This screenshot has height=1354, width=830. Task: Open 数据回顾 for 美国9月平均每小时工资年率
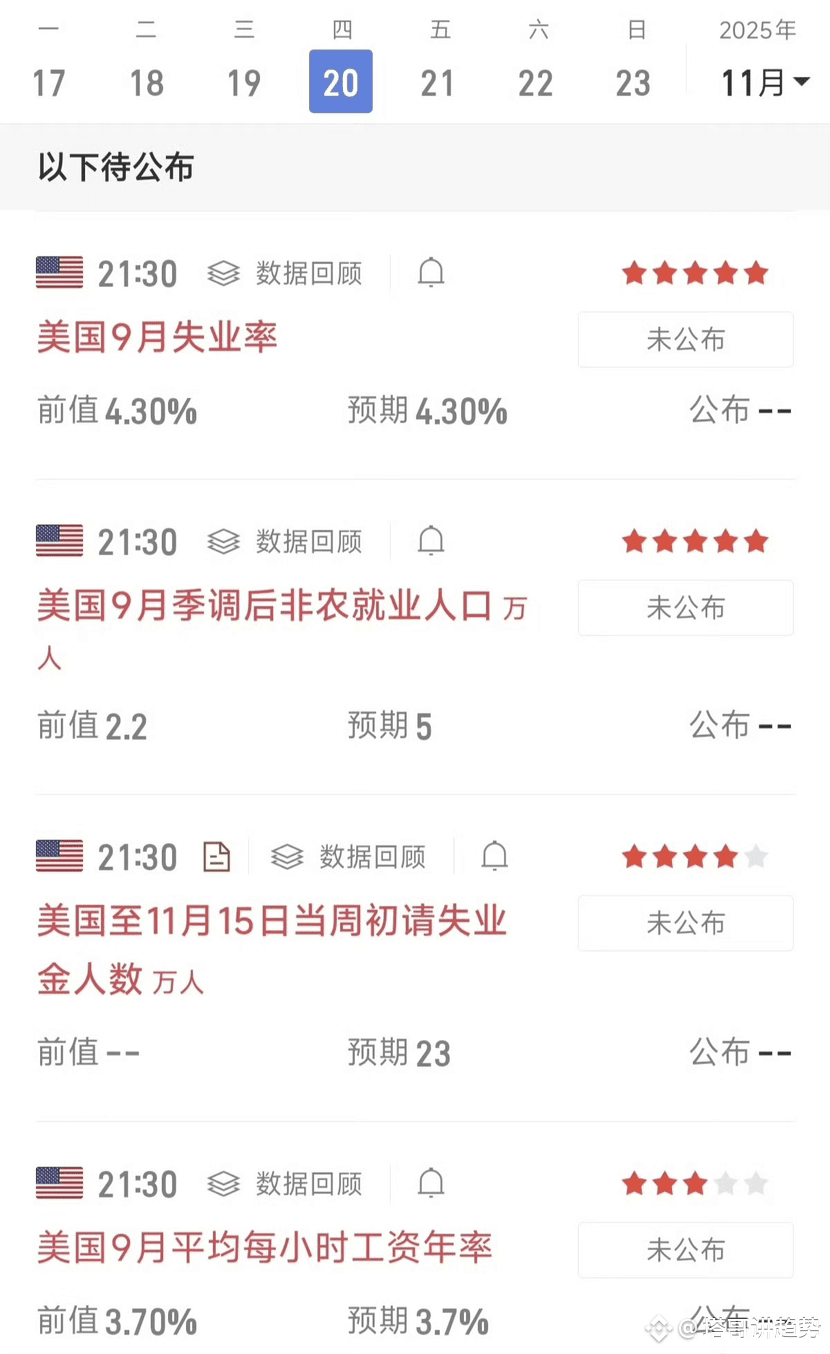pos(285,1184)
